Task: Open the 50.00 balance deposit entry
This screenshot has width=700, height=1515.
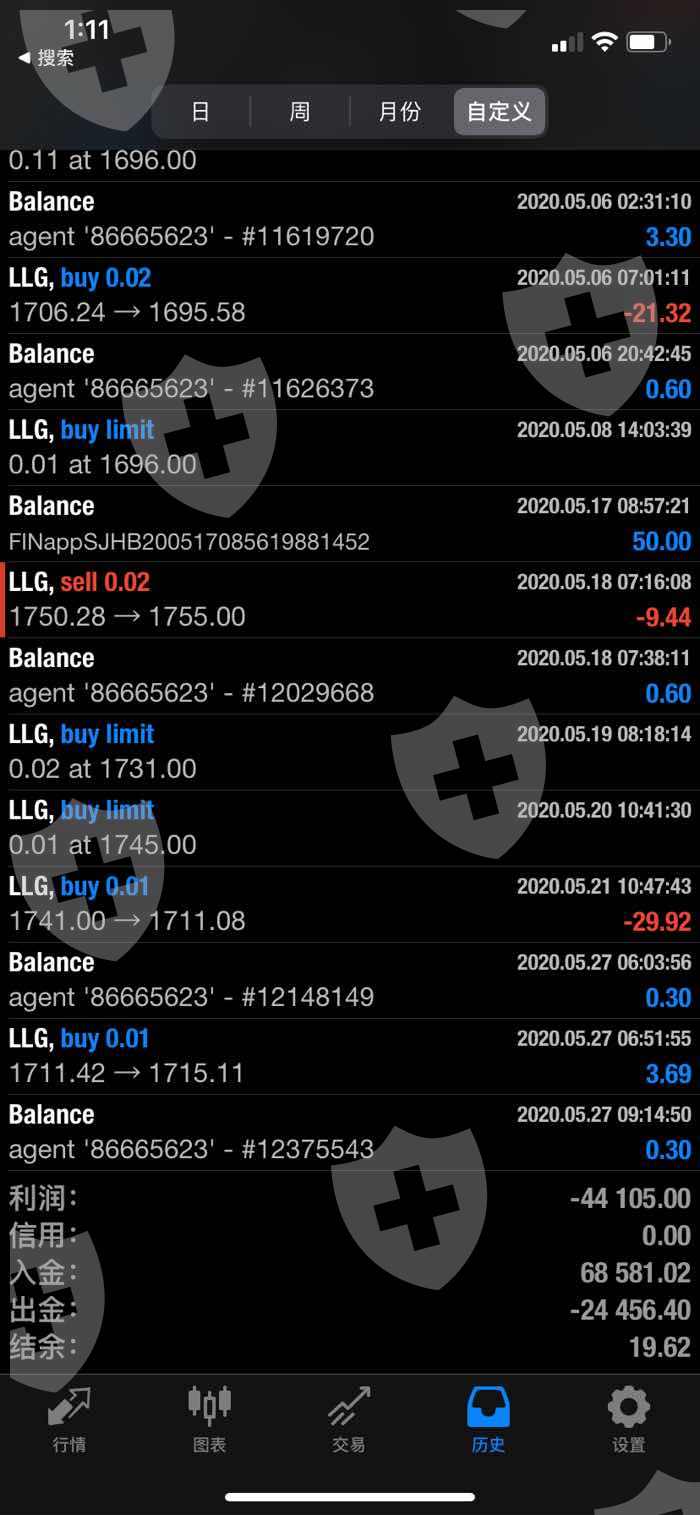Action: click(350, 524)
